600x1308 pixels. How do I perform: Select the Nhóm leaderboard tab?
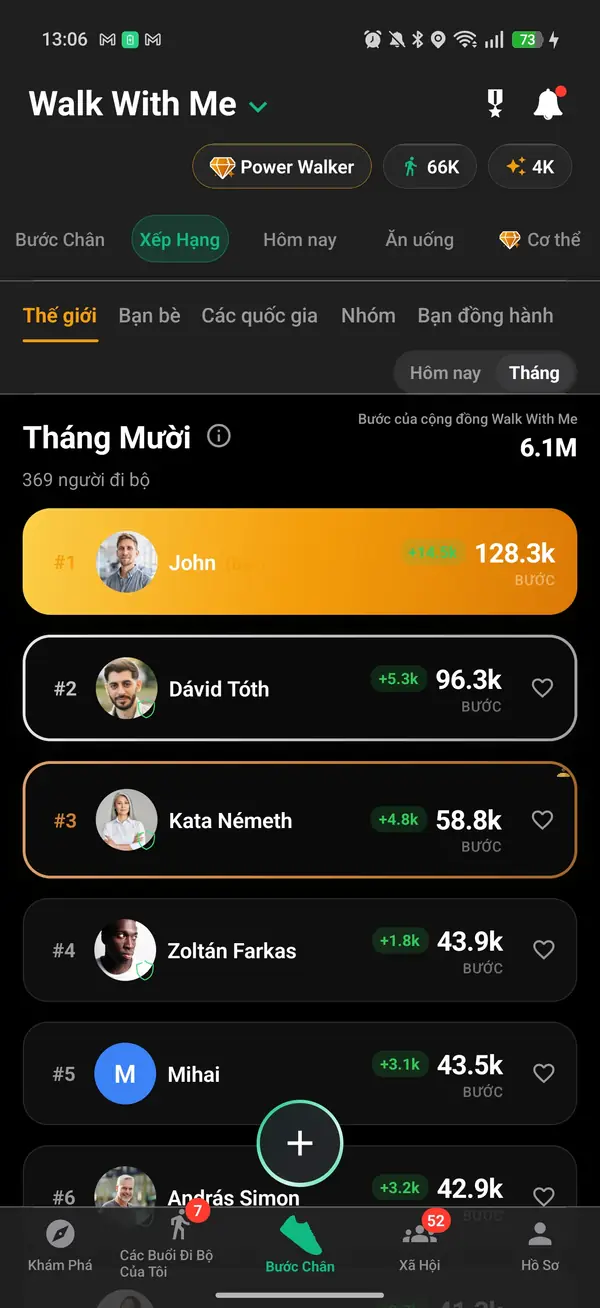[368, 316]
